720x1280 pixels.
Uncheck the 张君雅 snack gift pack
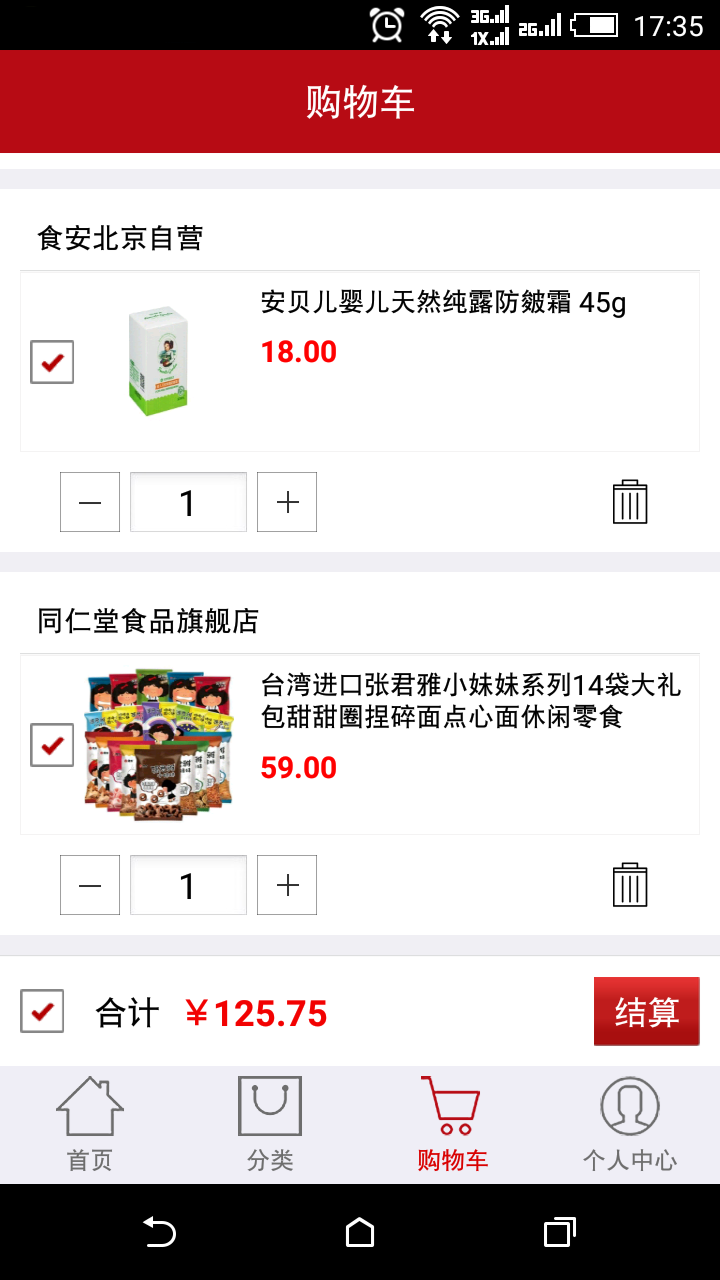tap(51, 745)
